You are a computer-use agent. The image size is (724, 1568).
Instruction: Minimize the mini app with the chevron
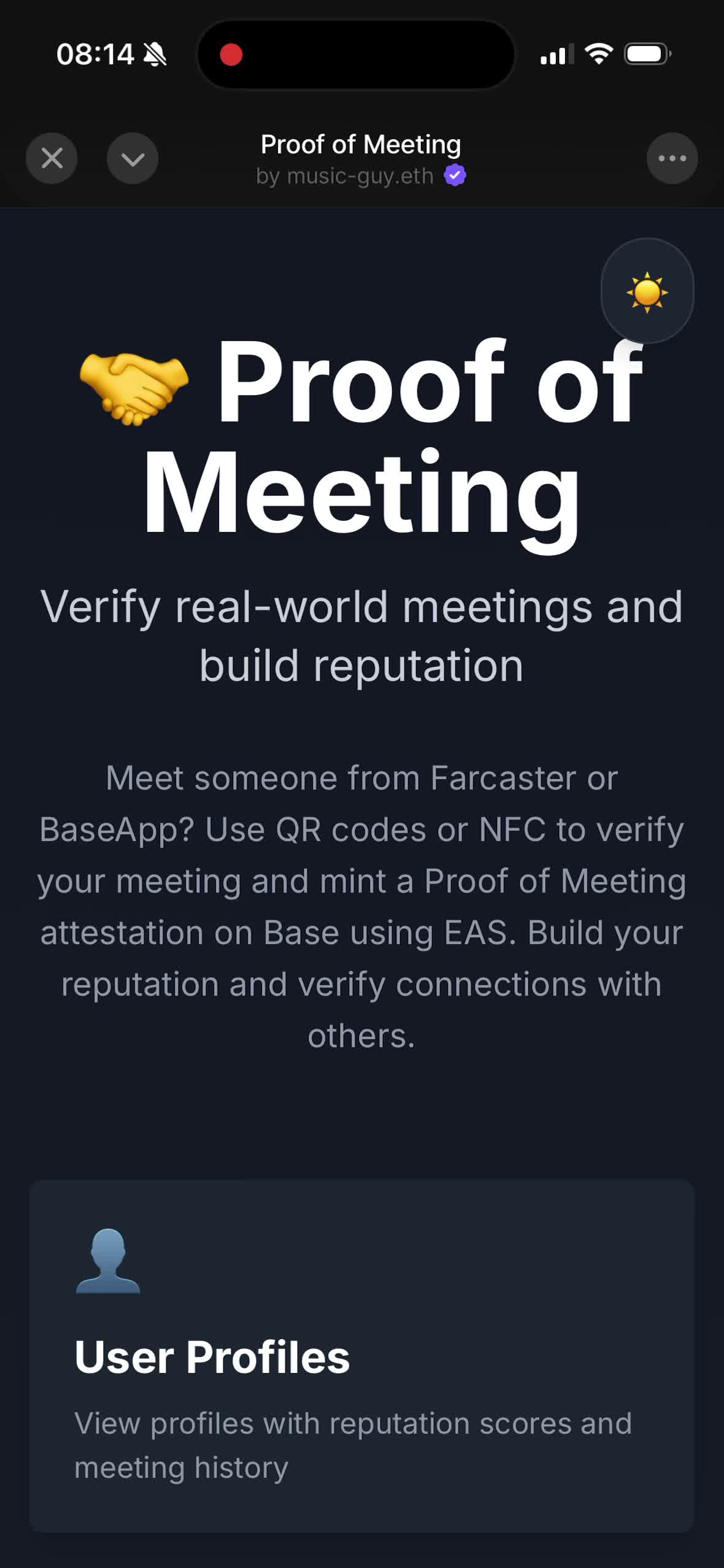(133, 158)
